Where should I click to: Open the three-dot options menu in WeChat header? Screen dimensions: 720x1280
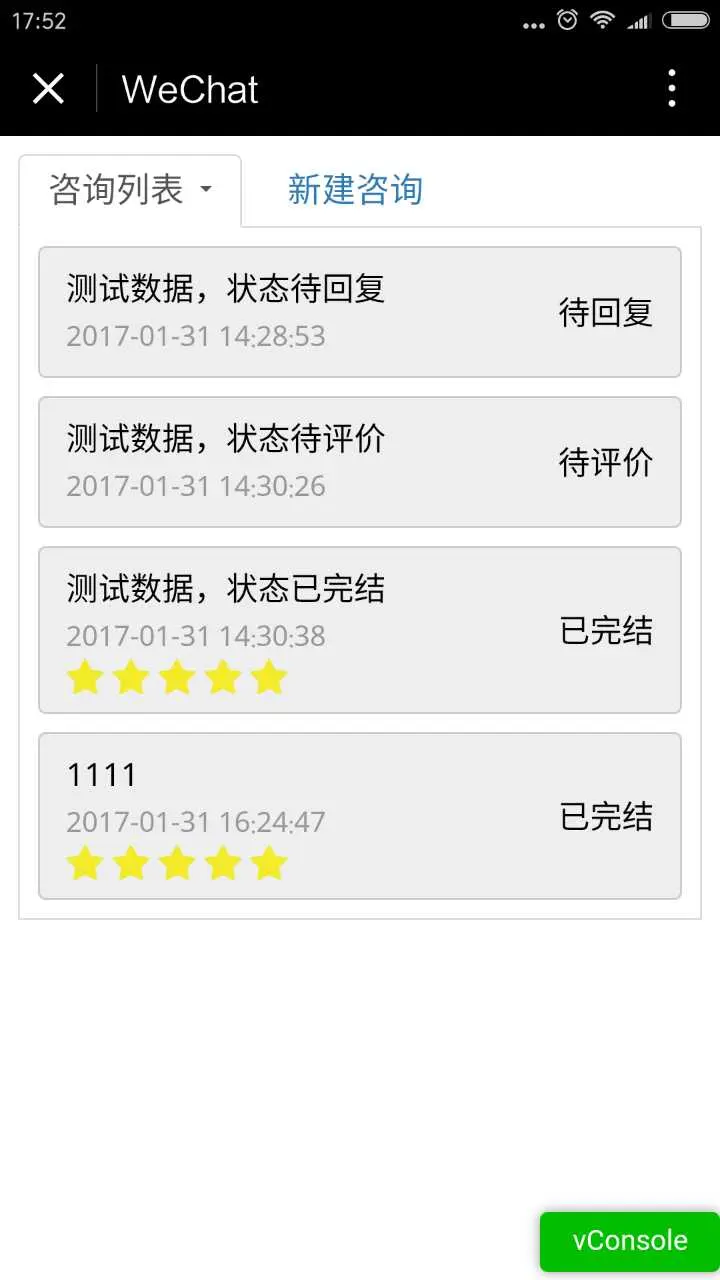point(671,89)
